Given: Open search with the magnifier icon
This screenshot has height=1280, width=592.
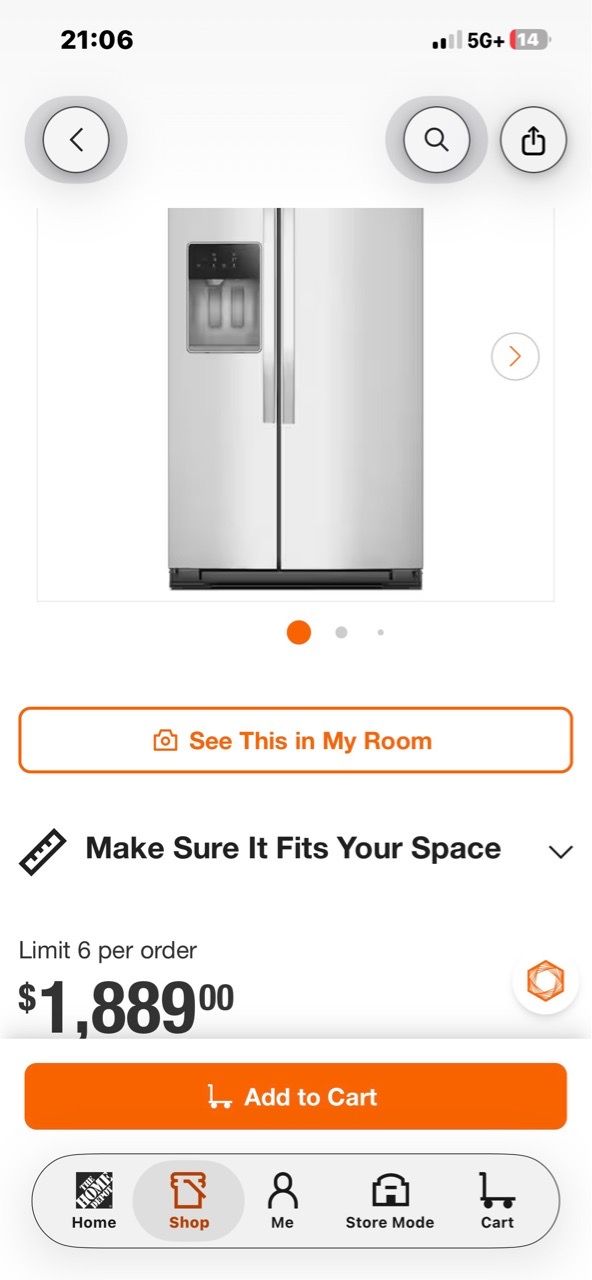Looking at the screenshot, I should [x=436, y=140].
